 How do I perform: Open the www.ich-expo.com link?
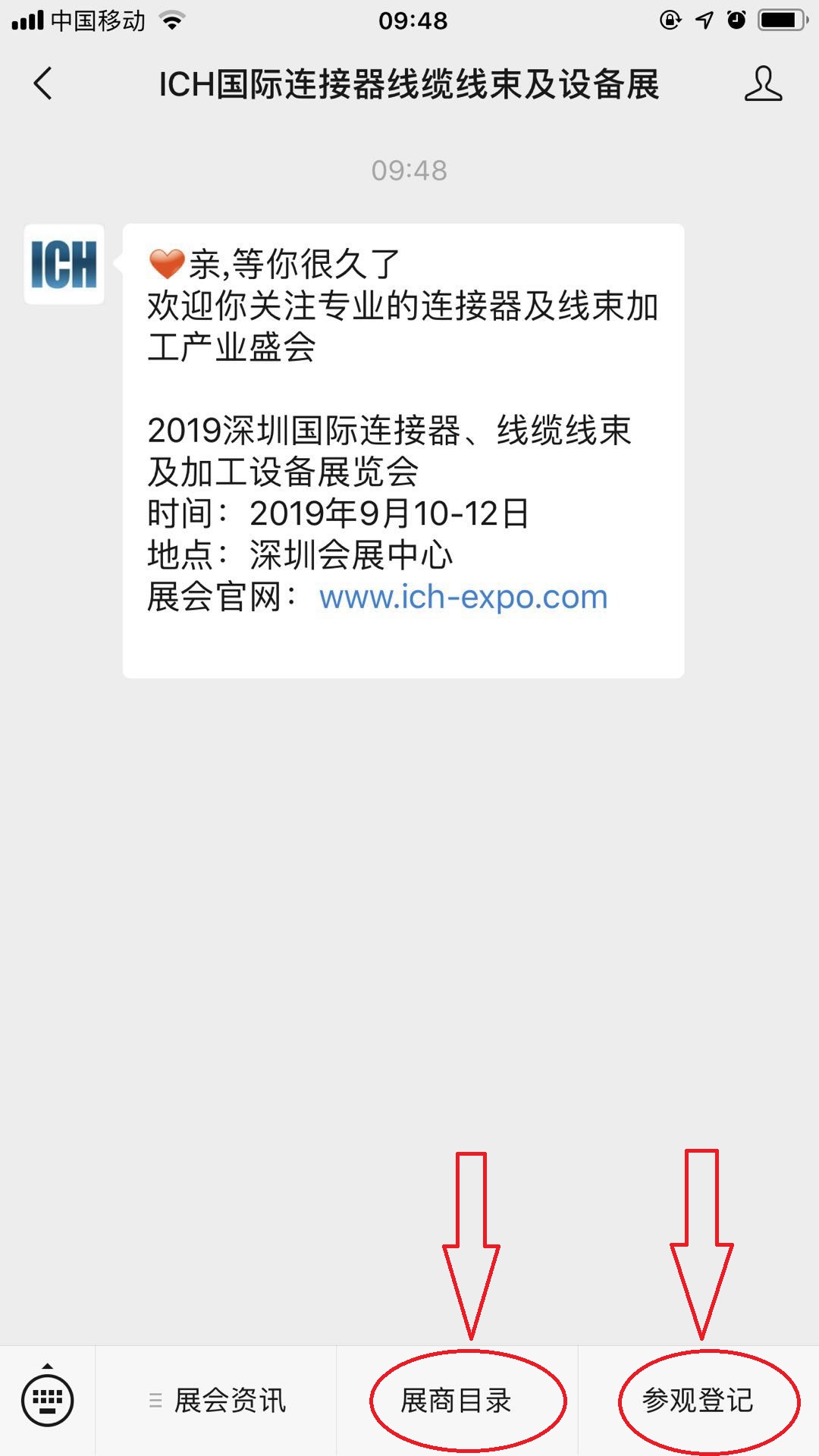(x=463, y=598)
